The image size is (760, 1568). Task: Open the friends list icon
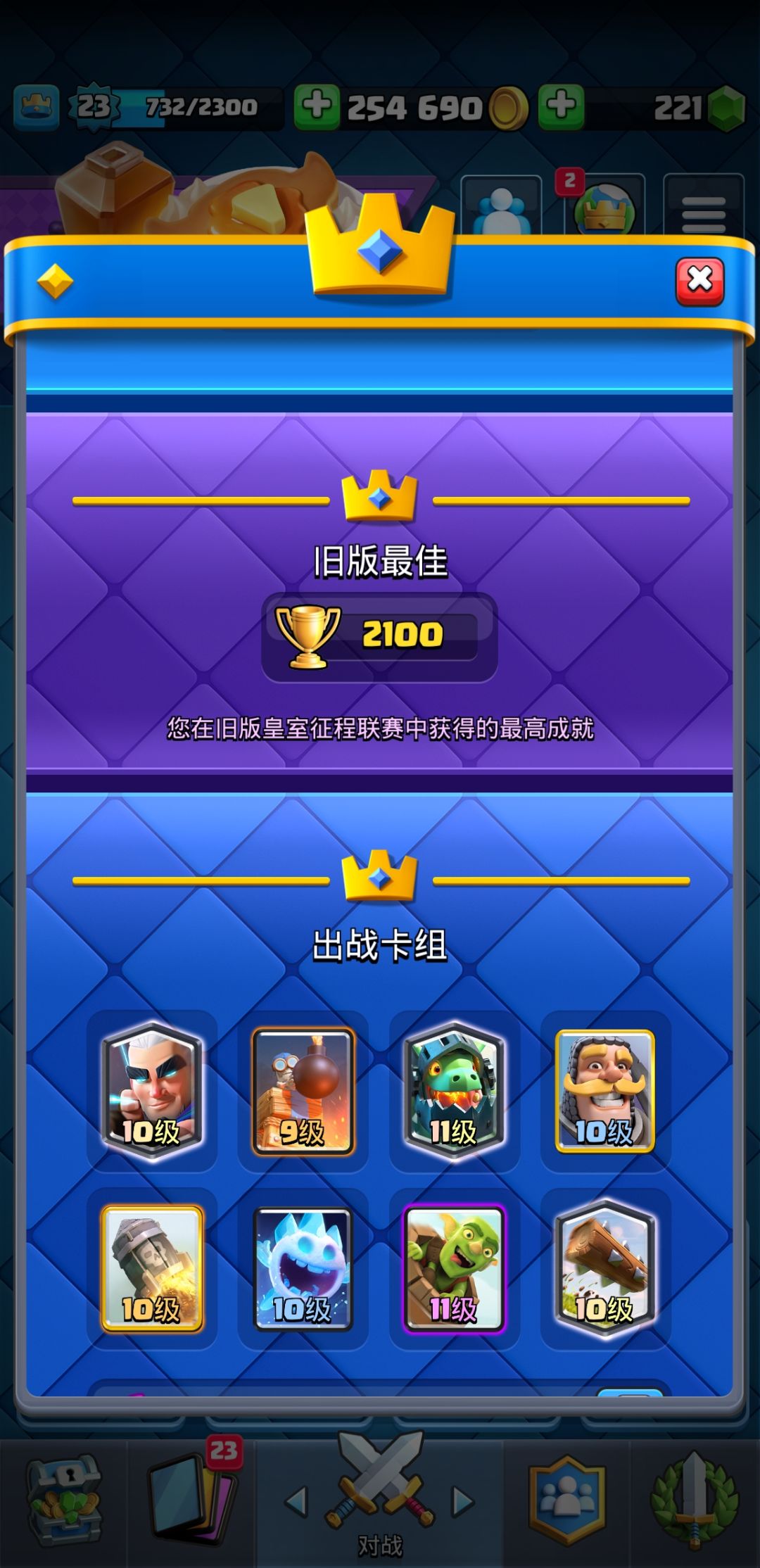501,206
